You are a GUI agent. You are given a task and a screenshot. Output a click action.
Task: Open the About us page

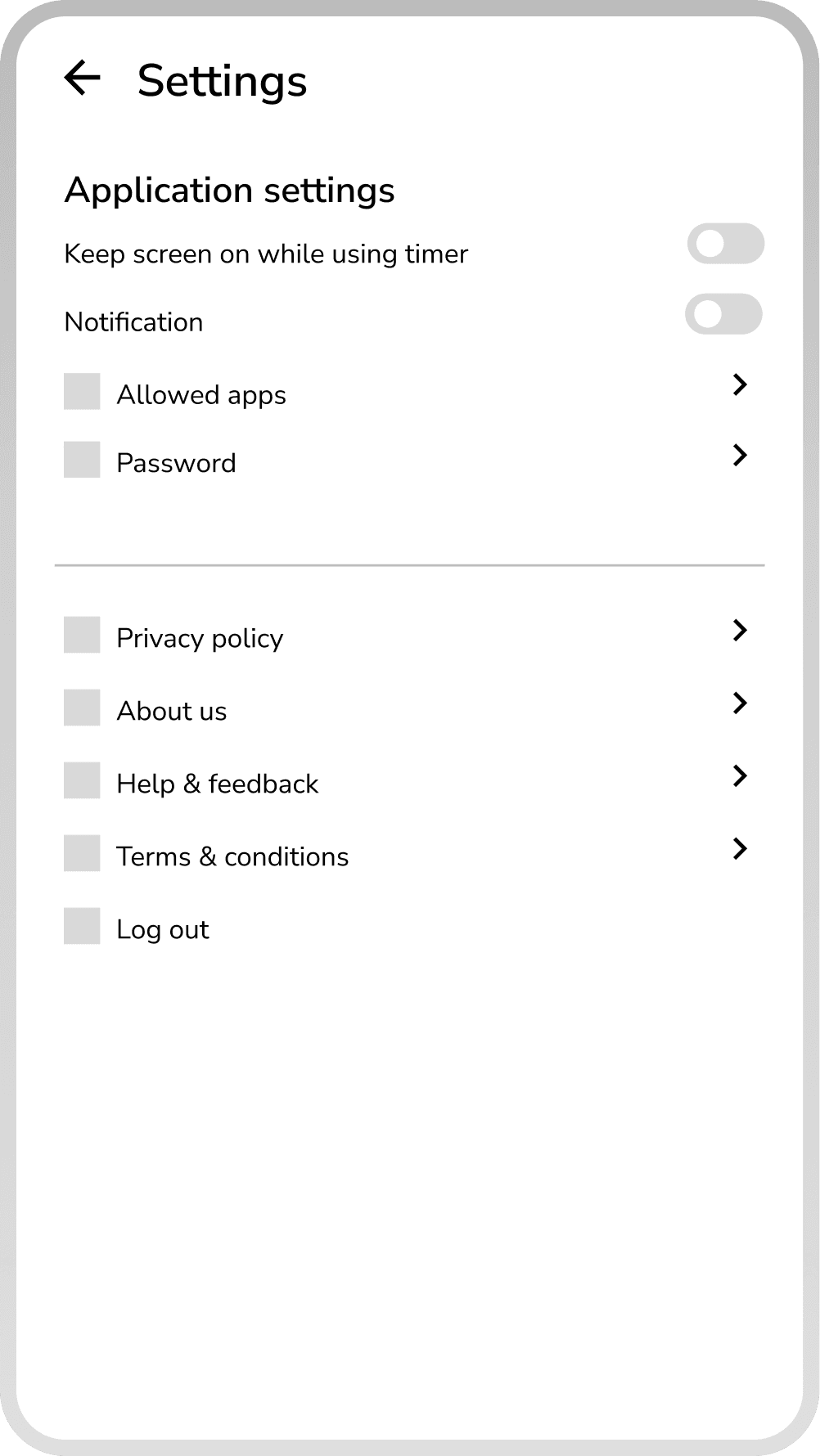pos(172,712)
